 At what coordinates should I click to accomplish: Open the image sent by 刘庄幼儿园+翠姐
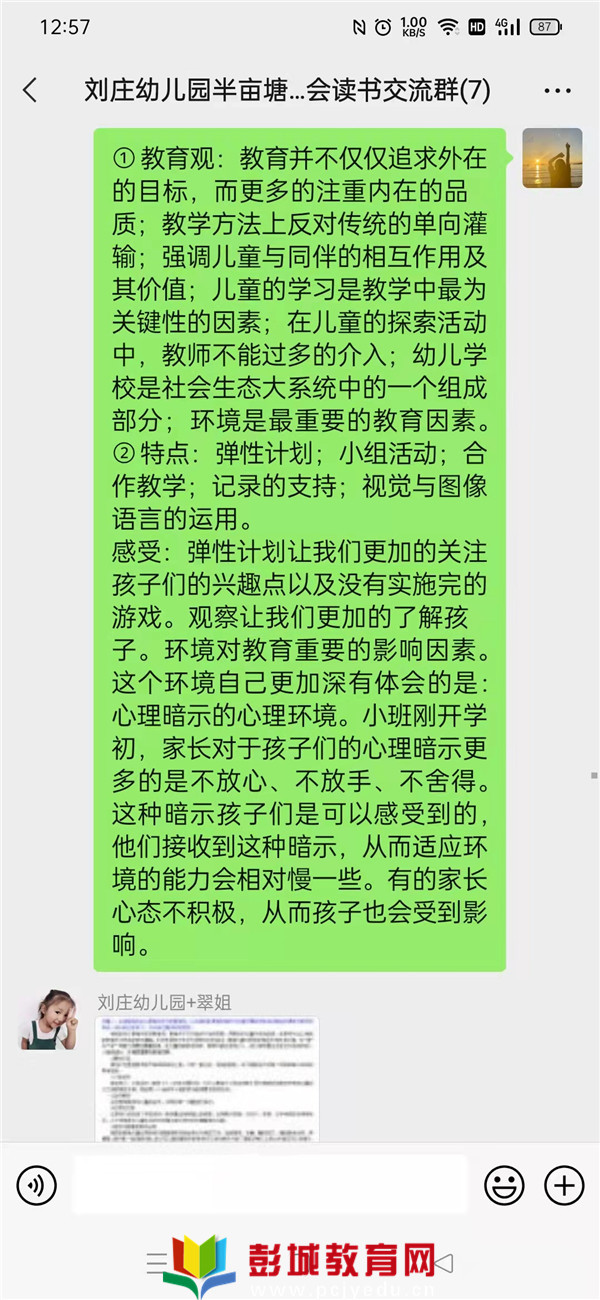[207, 1078]
